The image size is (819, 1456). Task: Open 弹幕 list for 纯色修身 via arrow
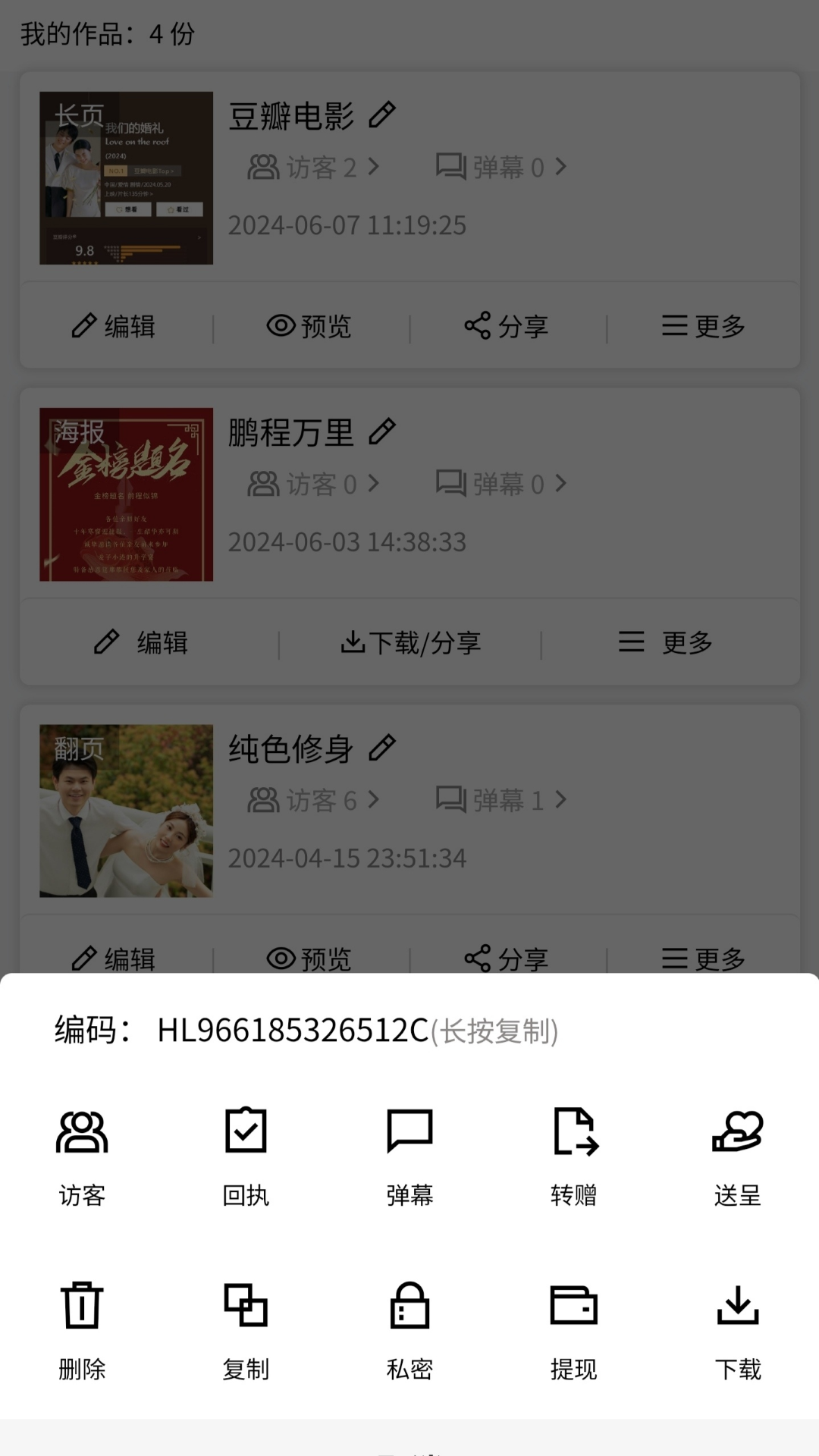pyautogui.click(x=561, y=800)
